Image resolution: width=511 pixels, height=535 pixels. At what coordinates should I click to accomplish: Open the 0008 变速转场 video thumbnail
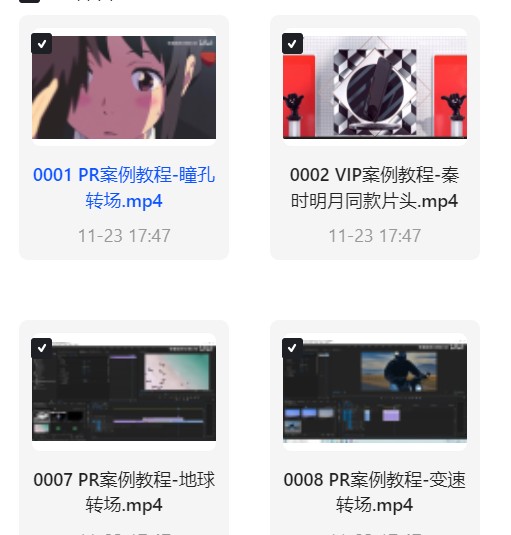[375, 392]
